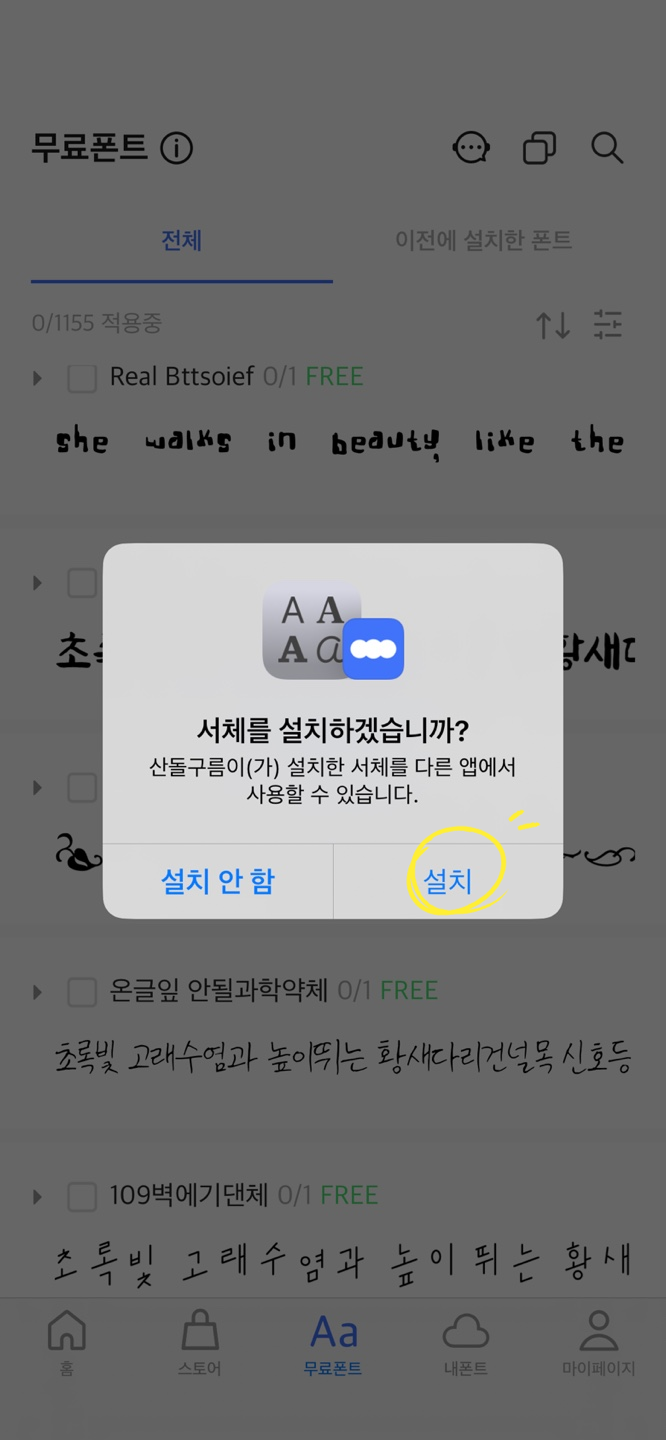Viewport: 666px width, 1440px height.
Task: Decline installing with 설치 안 함
Action: pyautogui.click(x=218, y=881)
